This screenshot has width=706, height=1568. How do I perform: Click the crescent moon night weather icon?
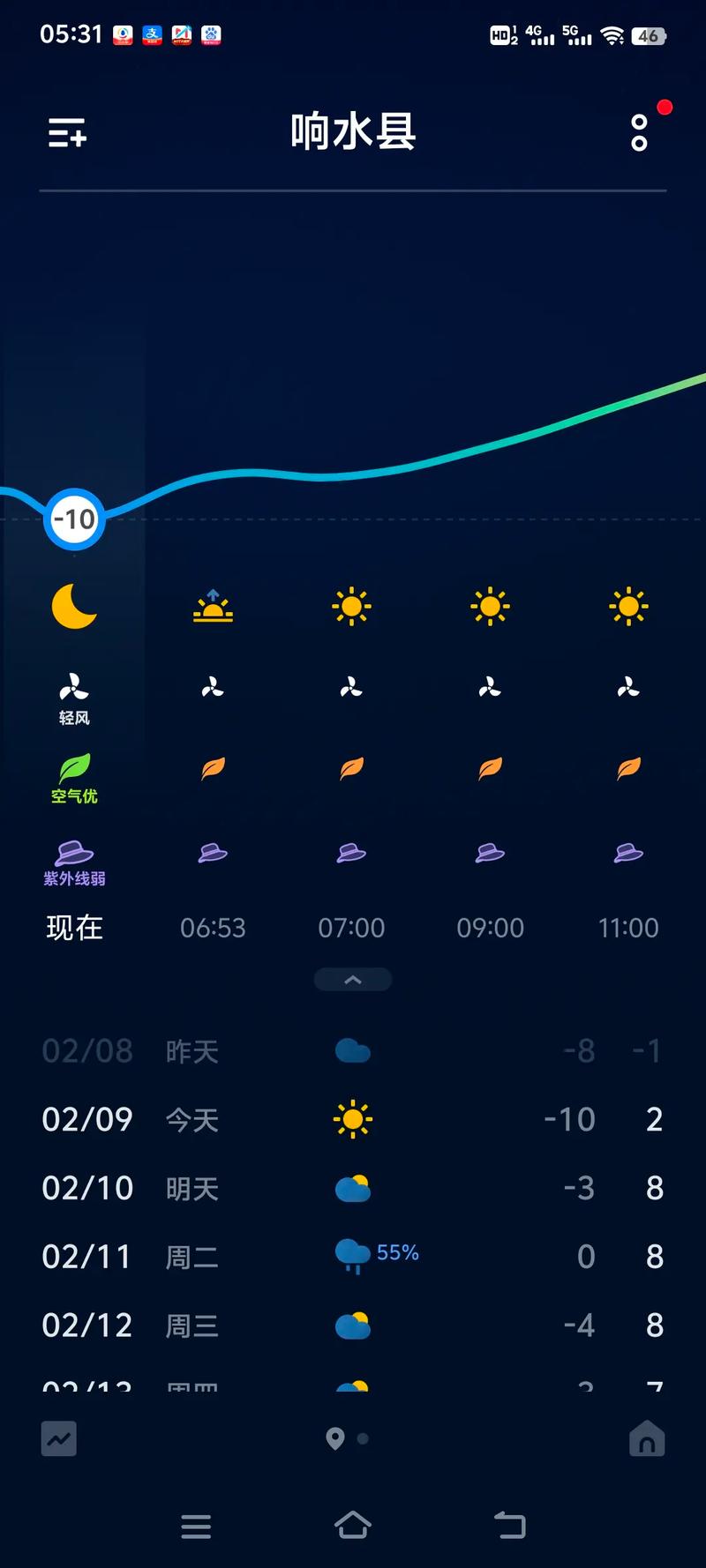pos(73,607)
